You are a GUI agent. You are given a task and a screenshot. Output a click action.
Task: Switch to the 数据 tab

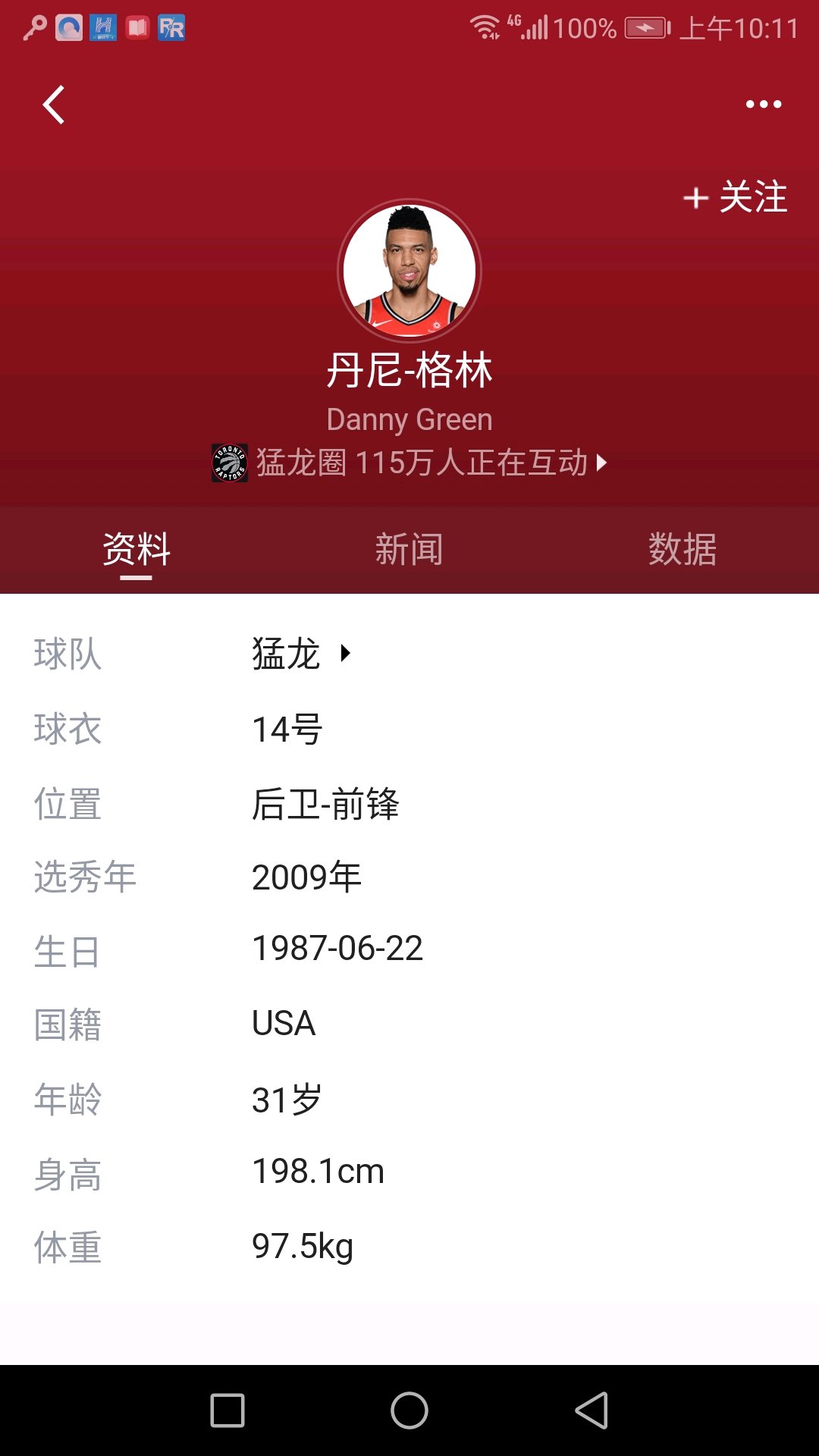tap(682, 549)
